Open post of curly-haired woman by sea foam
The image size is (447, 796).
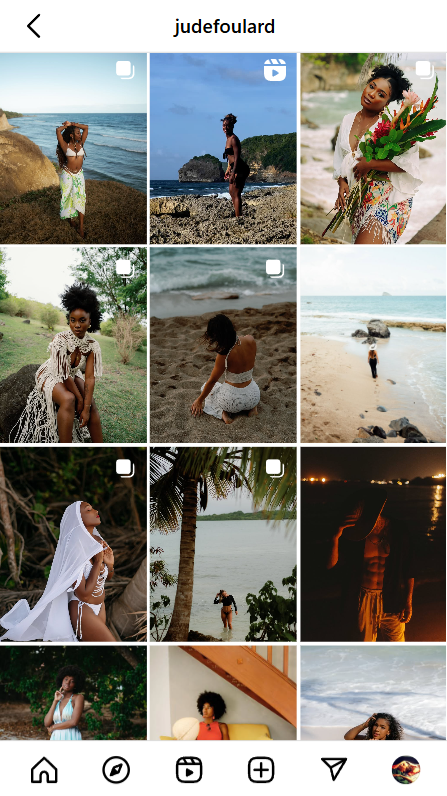[373, 692]
